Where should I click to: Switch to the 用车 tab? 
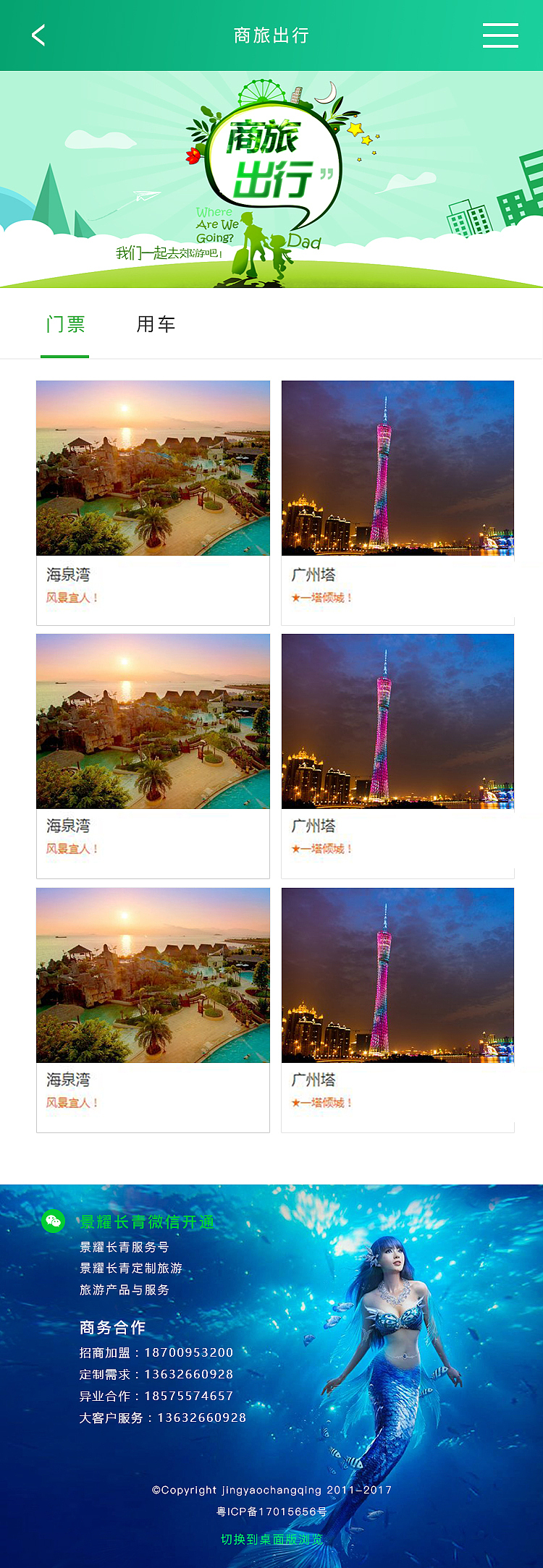[x=156, y=323]
